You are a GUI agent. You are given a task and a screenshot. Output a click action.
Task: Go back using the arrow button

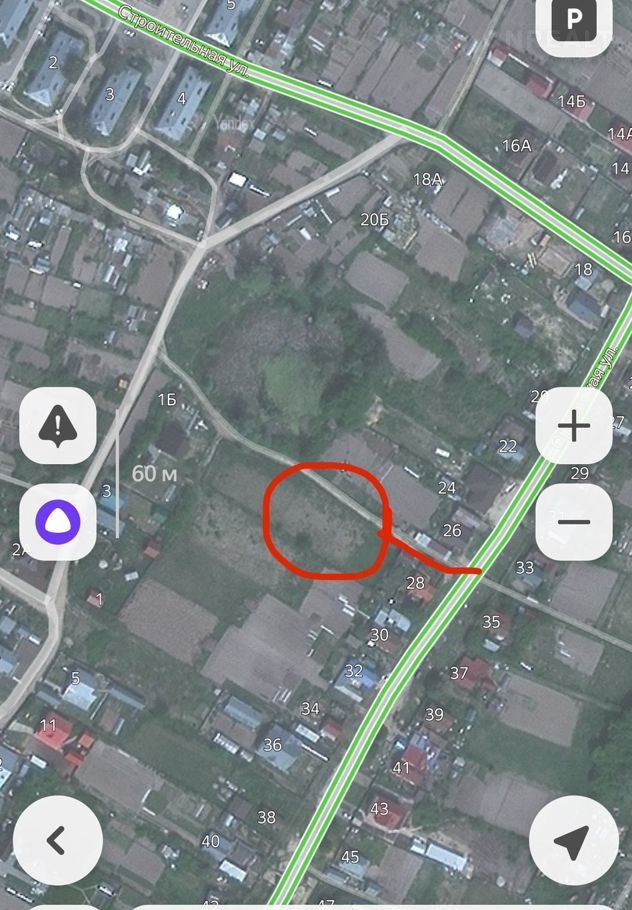point(58,841)
